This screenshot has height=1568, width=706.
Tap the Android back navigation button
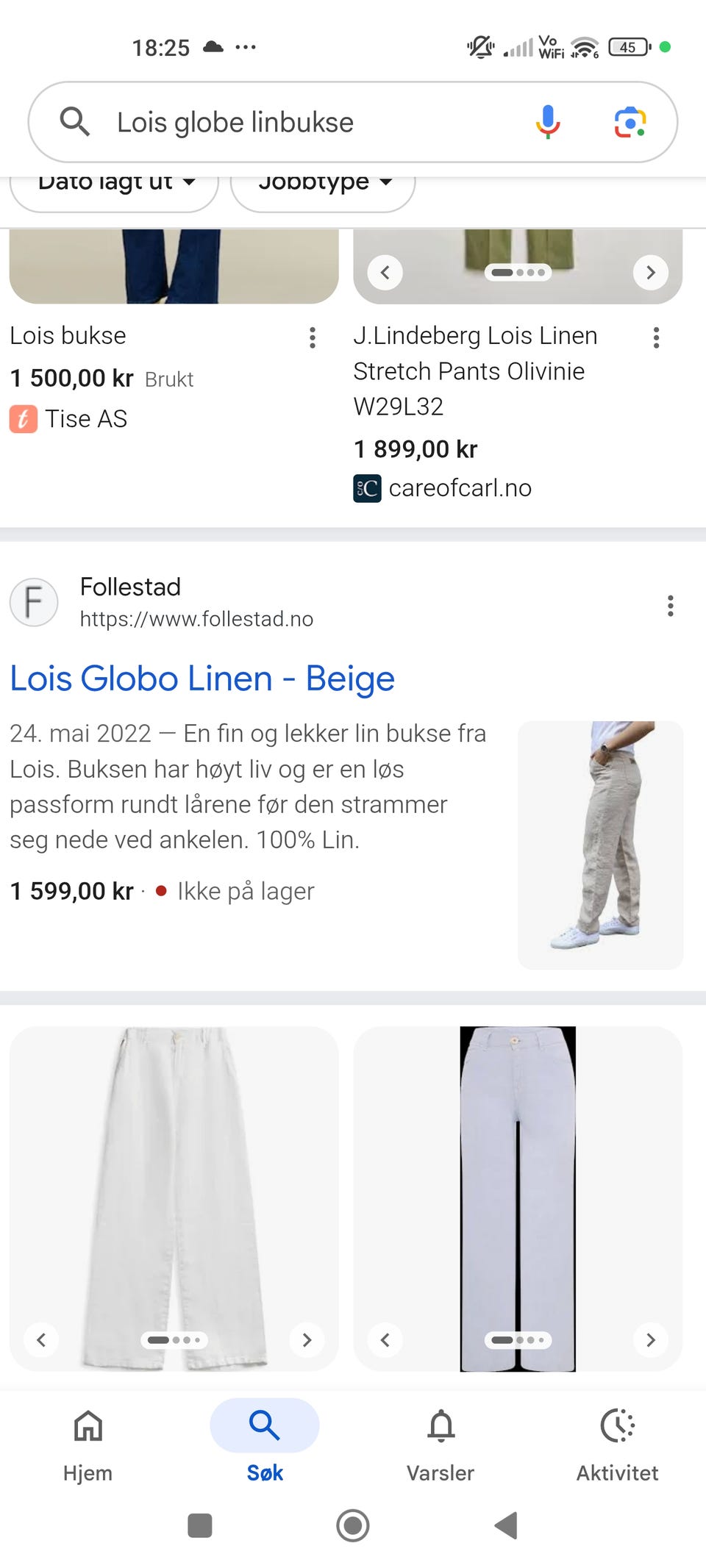(x=506, y=1526)
